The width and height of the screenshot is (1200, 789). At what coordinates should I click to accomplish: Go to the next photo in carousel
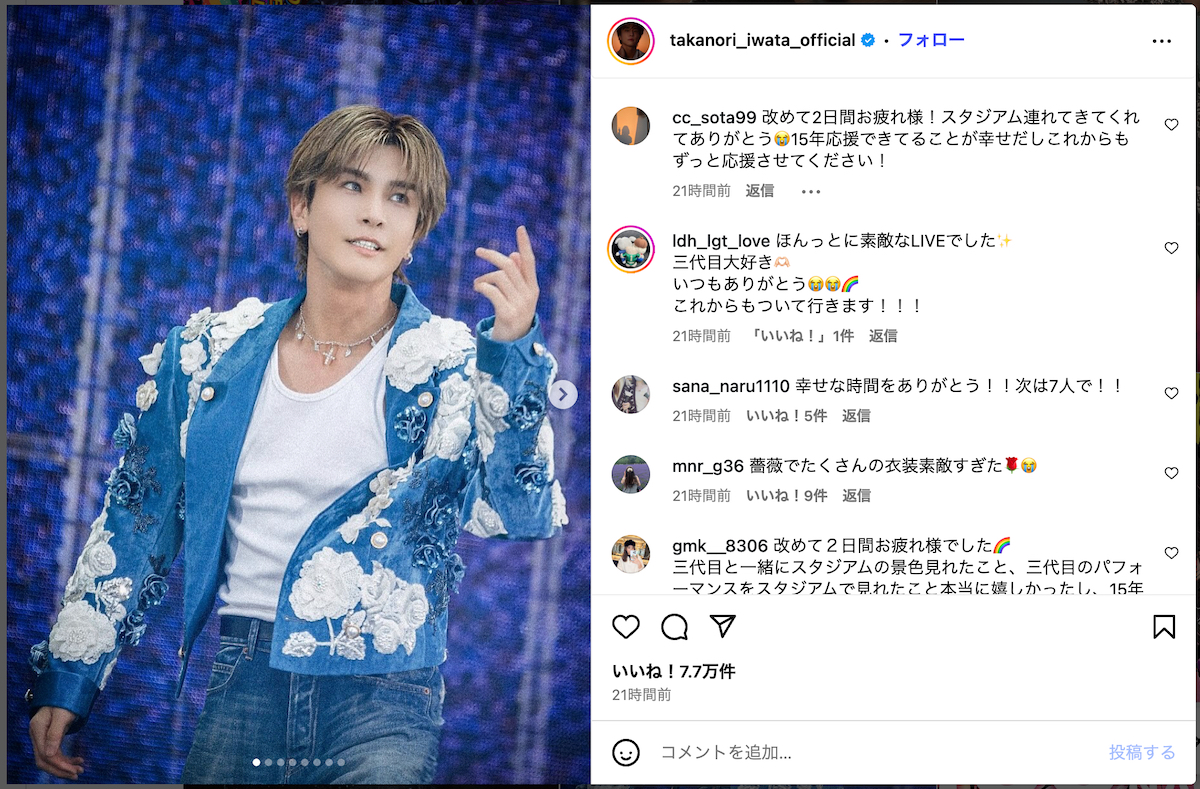[x=563, y=394]
